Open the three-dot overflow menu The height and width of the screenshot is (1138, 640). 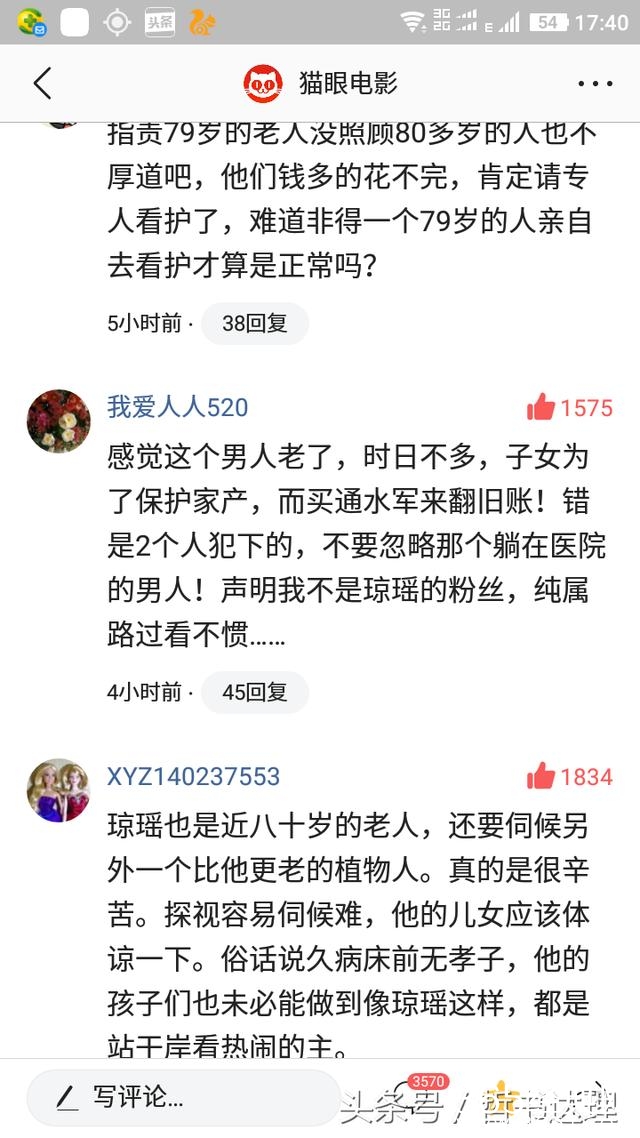(x=595, y=83)
